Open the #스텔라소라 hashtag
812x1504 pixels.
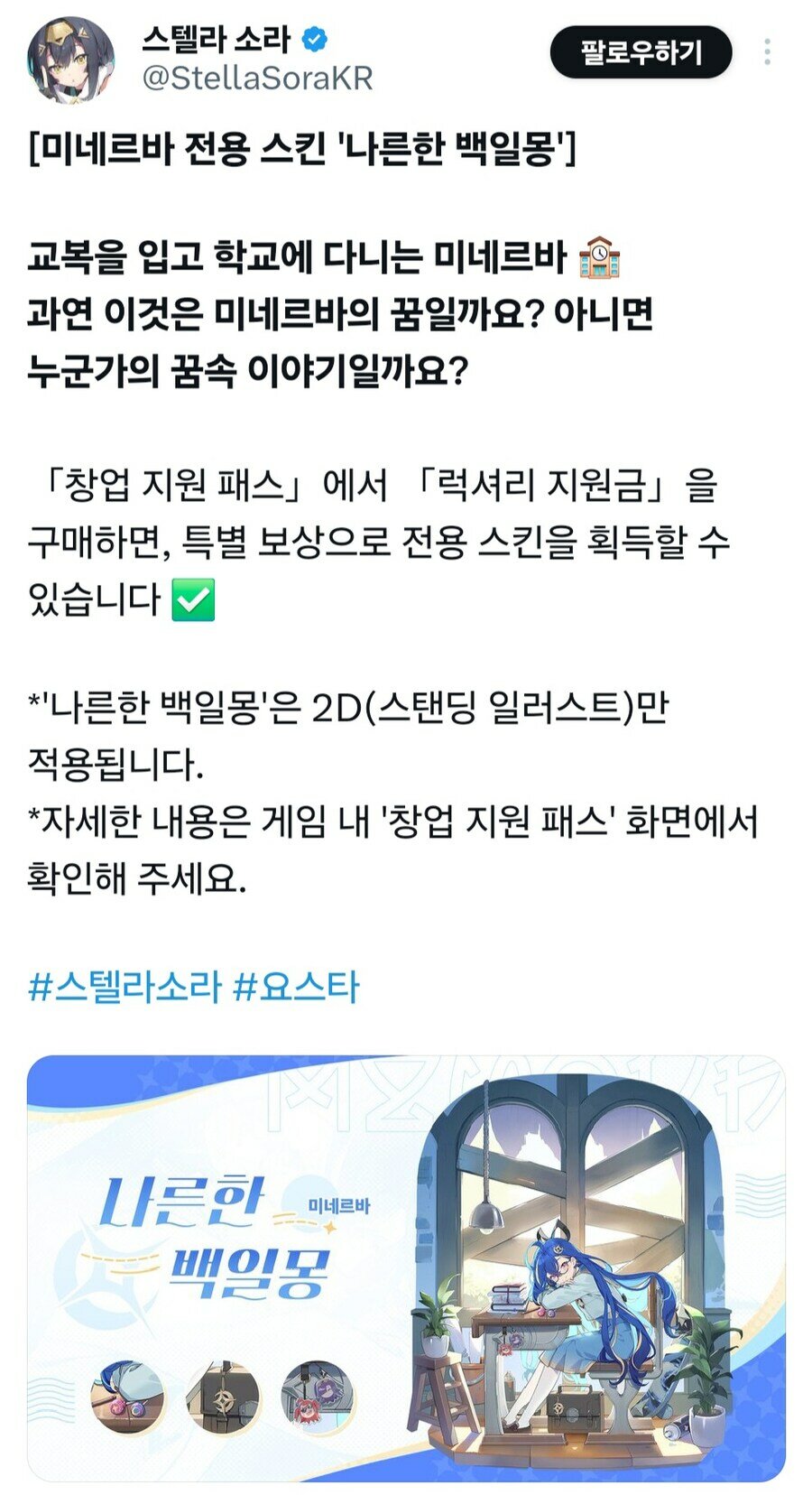point(125,987)
